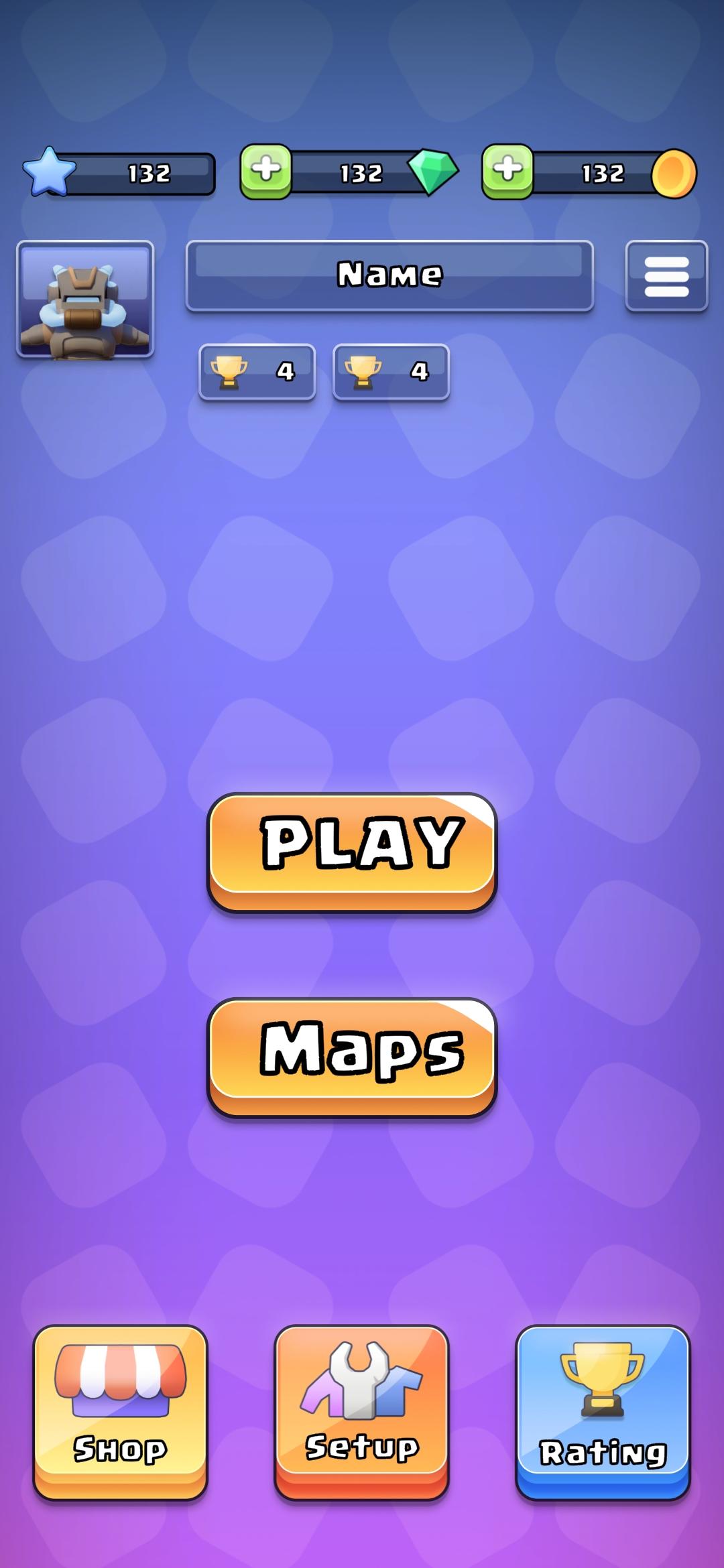Tap the player avatar picture
Screen dimensions: 724x1568
(x=85, y=299)
